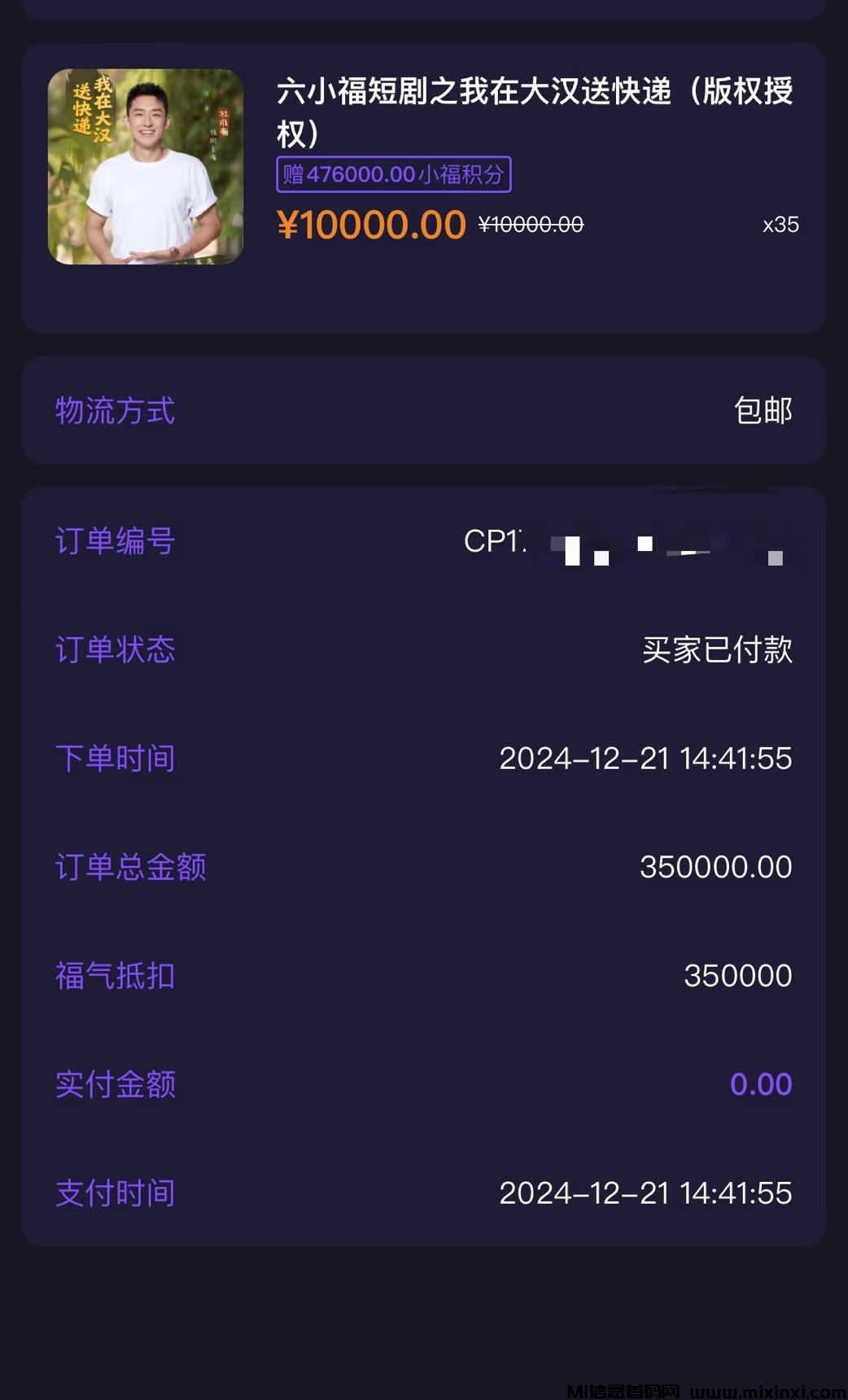Click the 赠476000.00小福积分 points badge
The image size is (848, 1400).
coord(394,174)
